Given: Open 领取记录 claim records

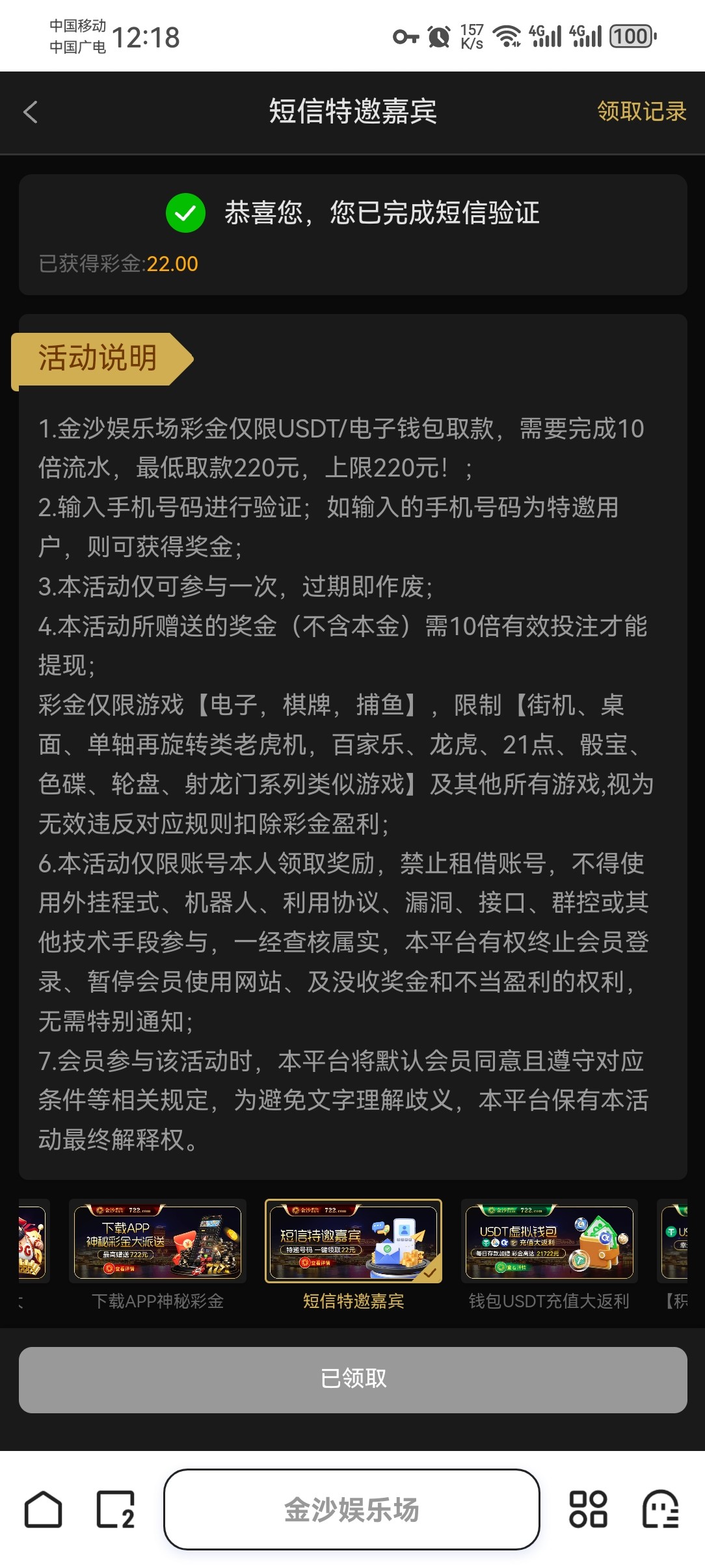Looking at the screenshot, I should (641, 112).
